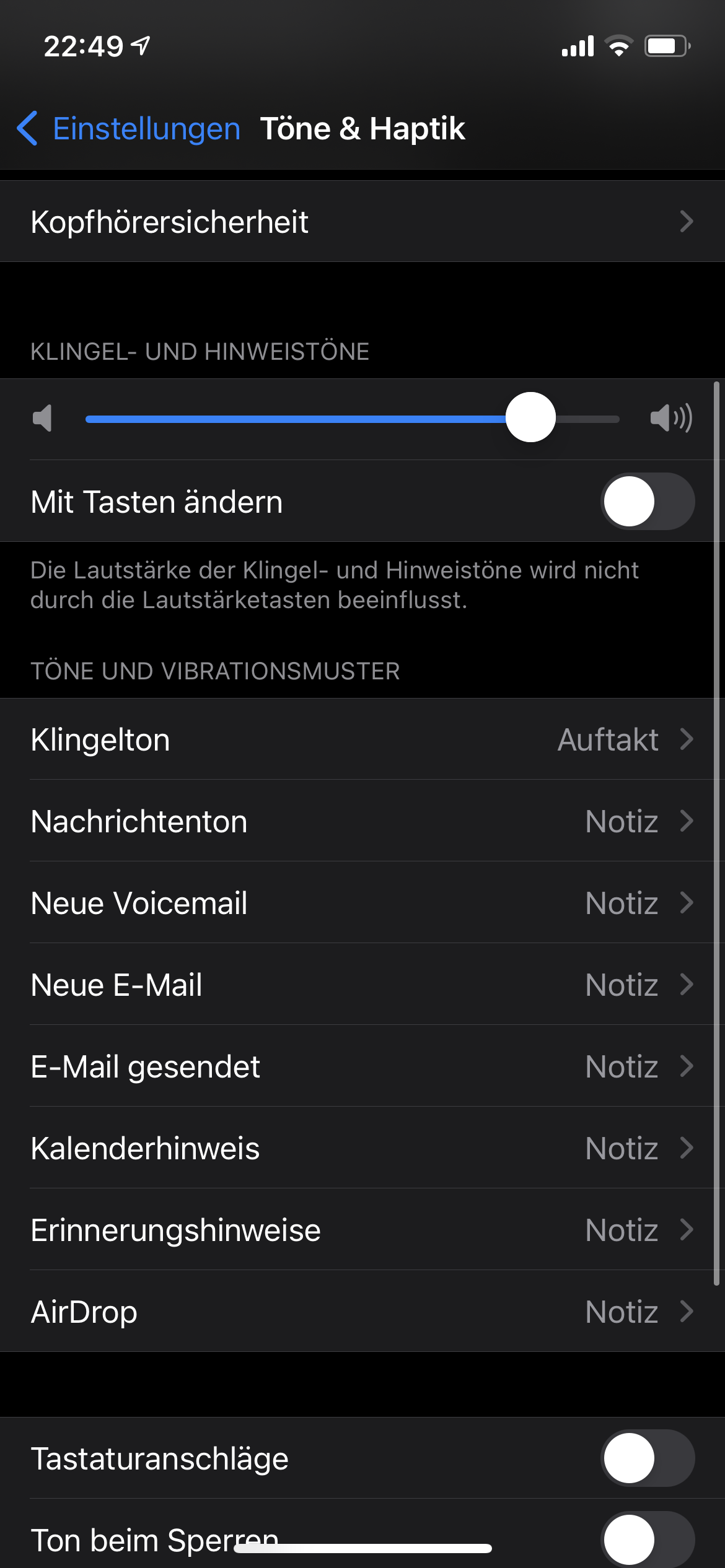Toggle Tastaturanschläge switch

(x=647, y=1458)
